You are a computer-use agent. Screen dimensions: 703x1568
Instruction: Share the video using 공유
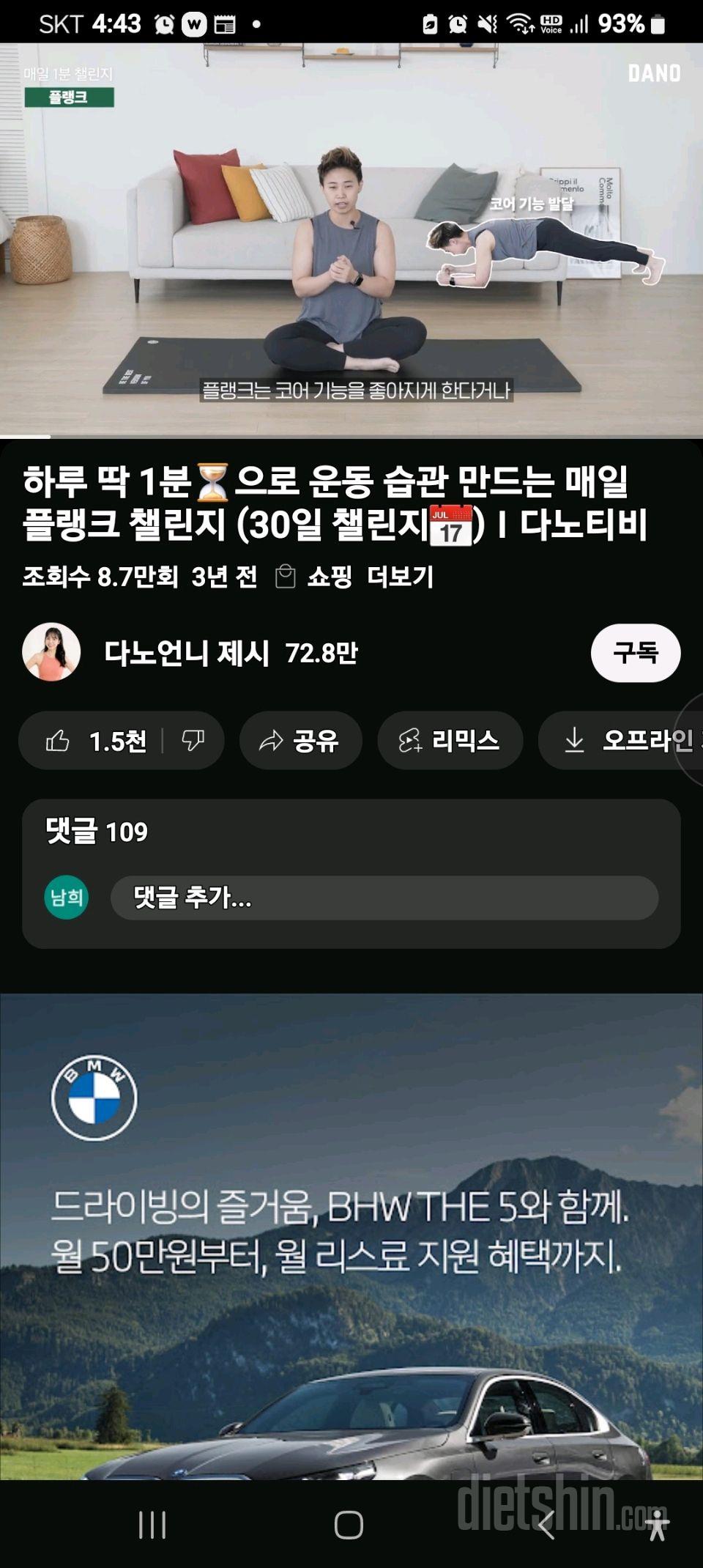300,741
